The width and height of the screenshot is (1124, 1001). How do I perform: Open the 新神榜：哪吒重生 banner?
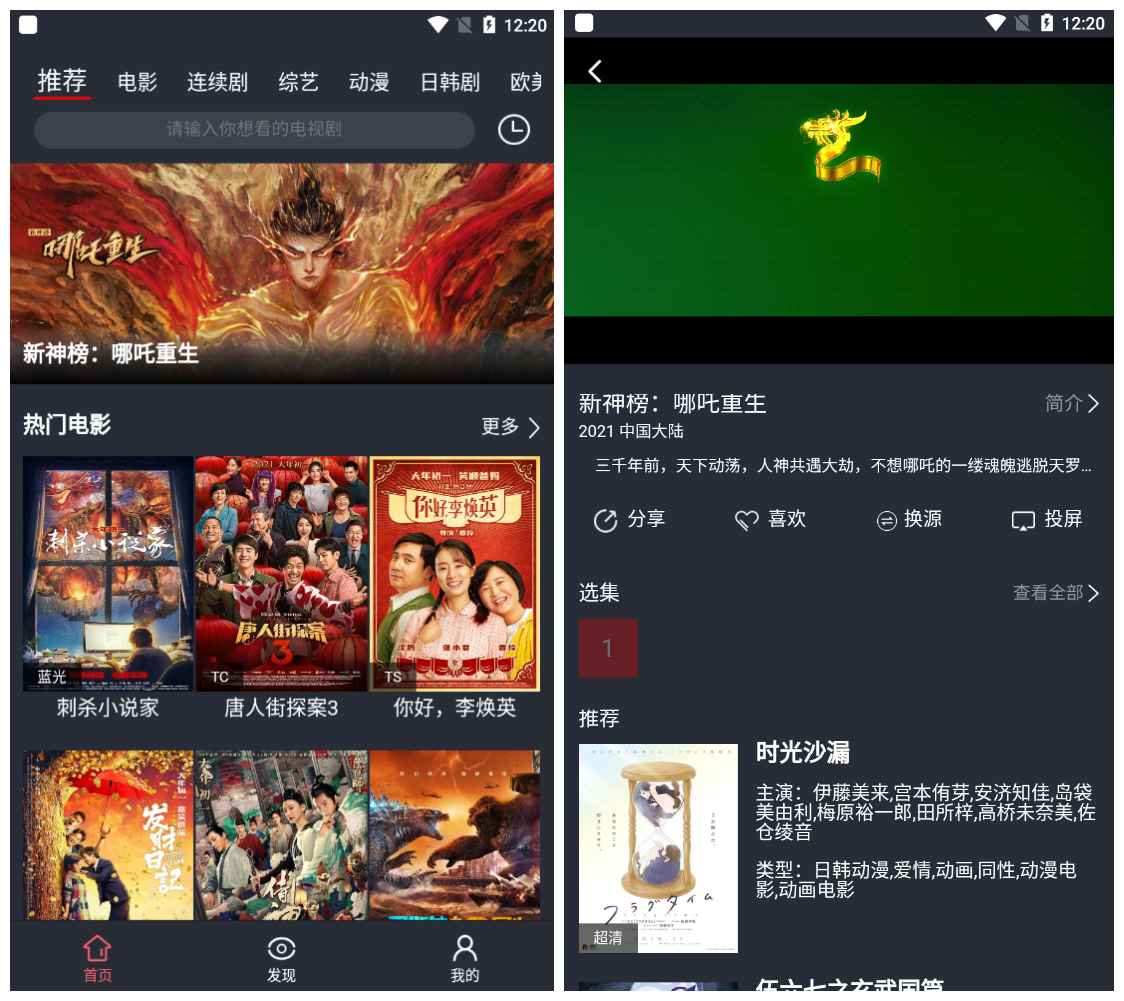pyautogui.click(x=282, y=273)
